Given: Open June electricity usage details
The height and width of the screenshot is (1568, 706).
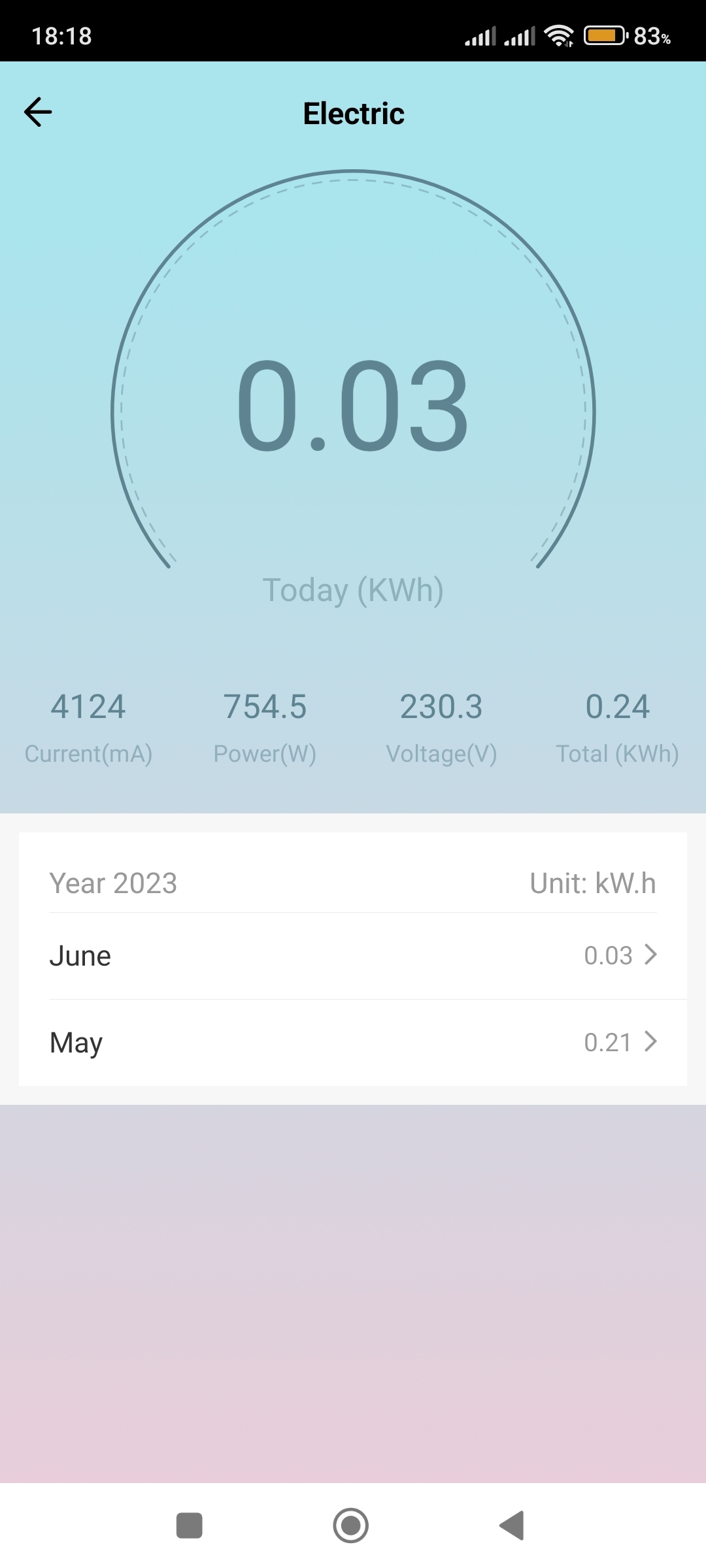Looking at the screenshot, I should (x=353, y=956).
